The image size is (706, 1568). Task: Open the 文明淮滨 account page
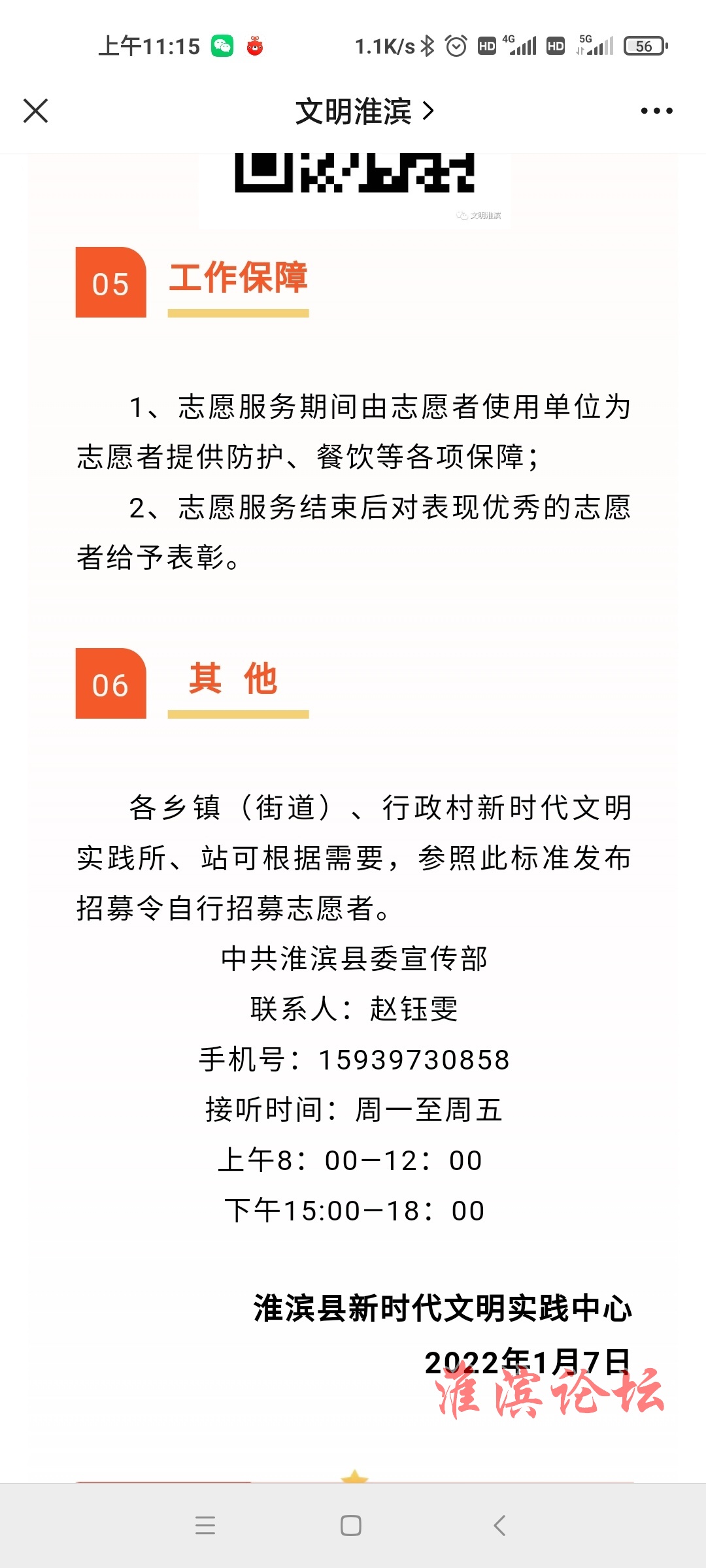(364, 111)
